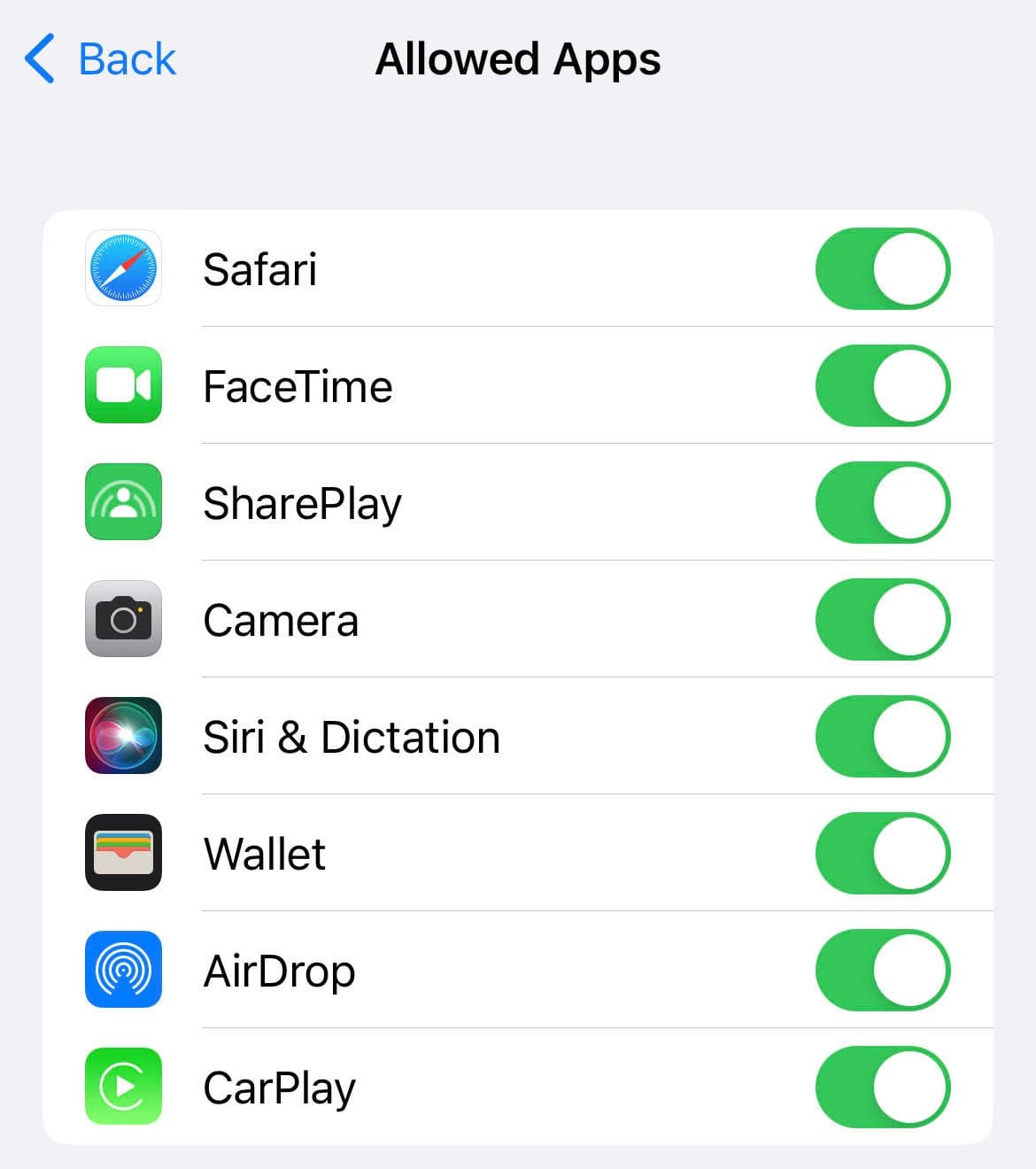Toggle the AirDrop switch off
The height and width of the screenshot is (1169, 1036).
coord(882,971)
